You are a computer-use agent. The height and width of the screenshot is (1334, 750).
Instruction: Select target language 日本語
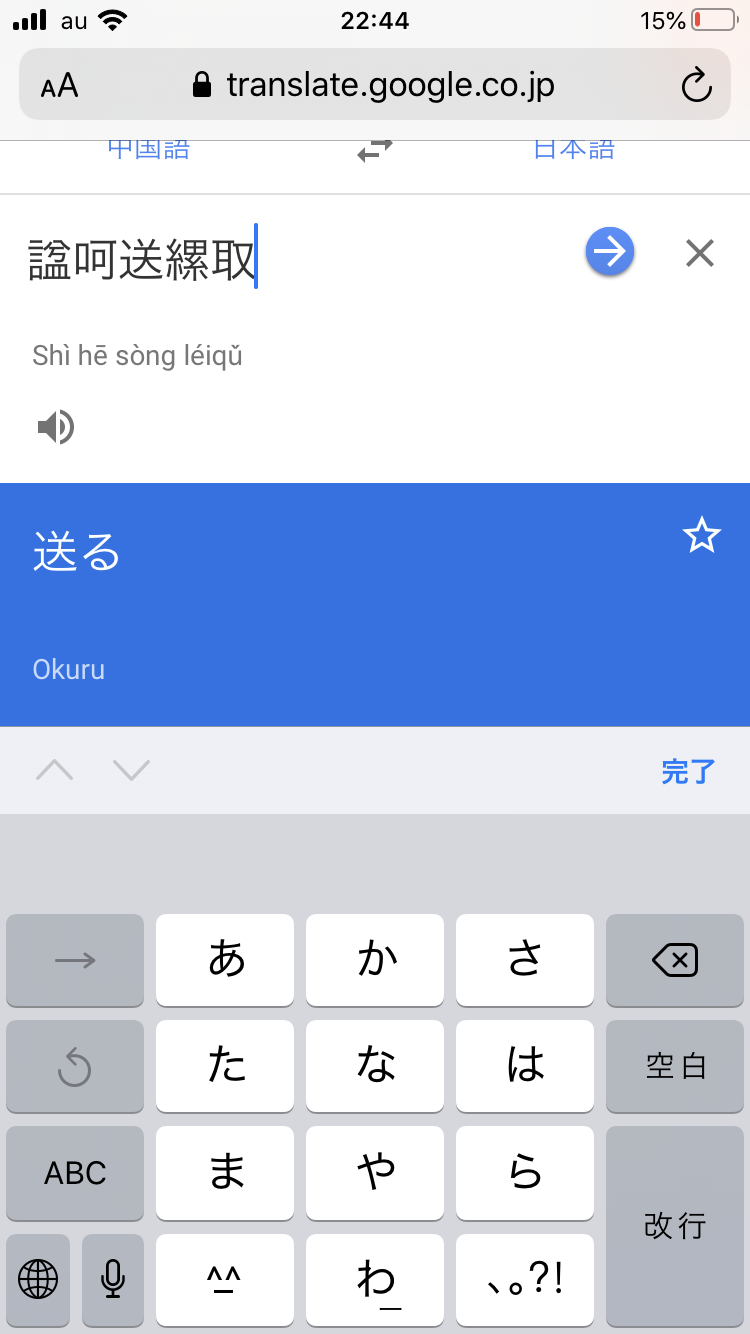tap(574, 150)
